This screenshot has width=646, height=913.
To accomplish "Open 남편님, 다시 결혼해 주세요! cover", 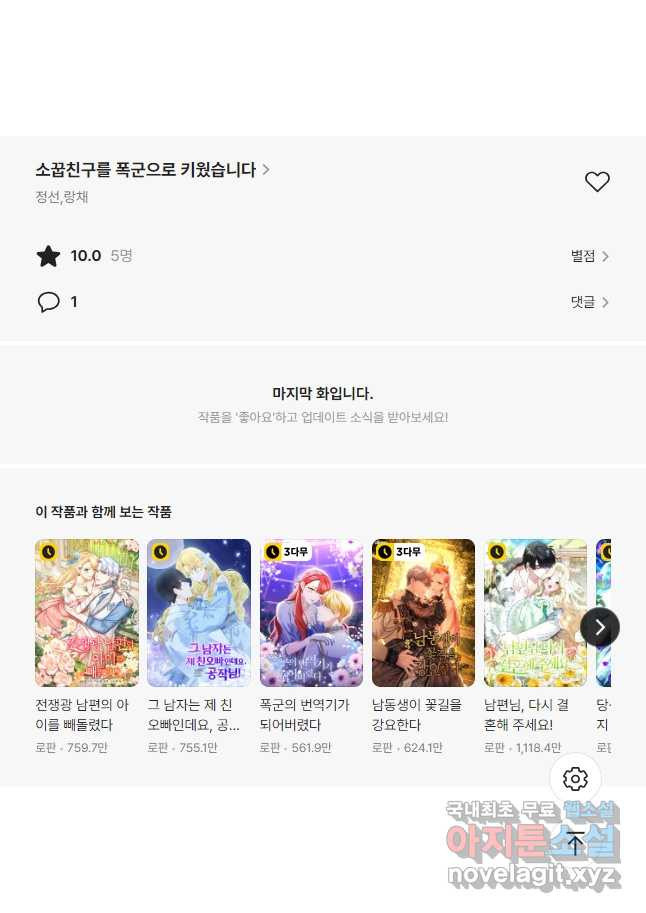I will click(x=535, y=612).
